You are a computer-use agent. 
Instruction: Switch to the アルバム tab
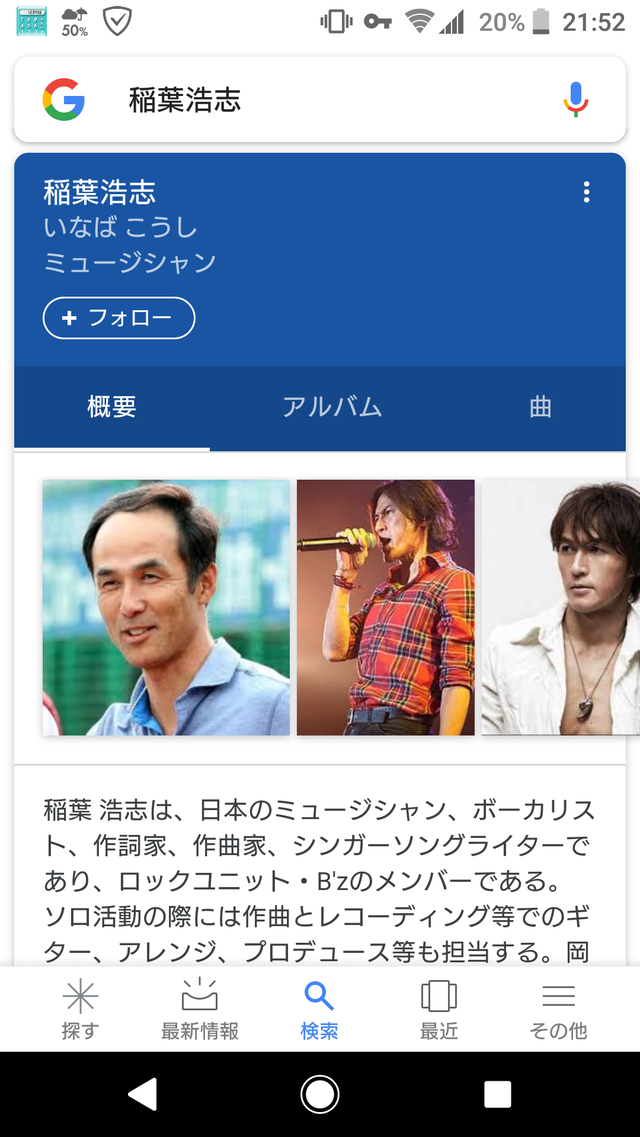point(331,408)
